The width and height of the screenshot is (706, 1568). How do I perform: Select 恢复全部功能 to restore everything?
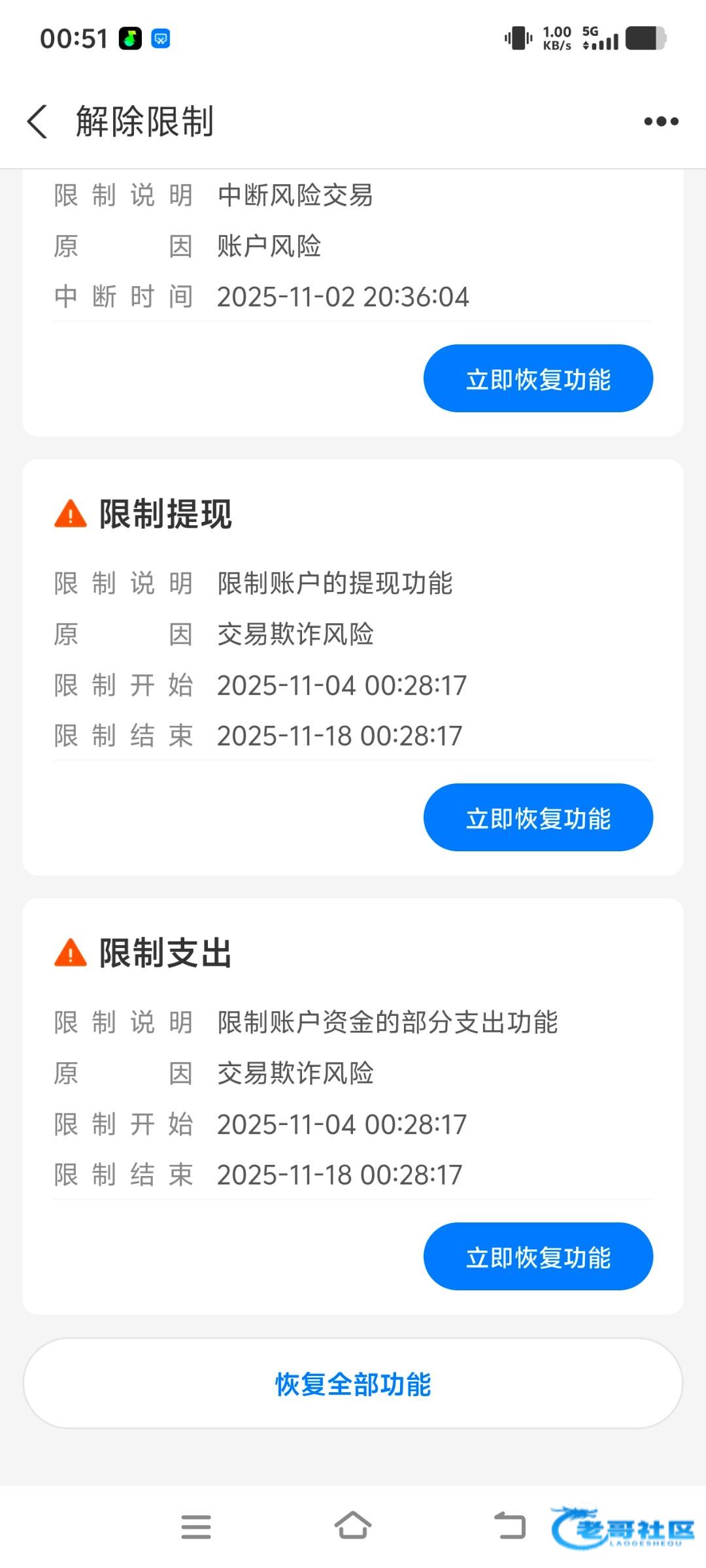point(353,1384)
